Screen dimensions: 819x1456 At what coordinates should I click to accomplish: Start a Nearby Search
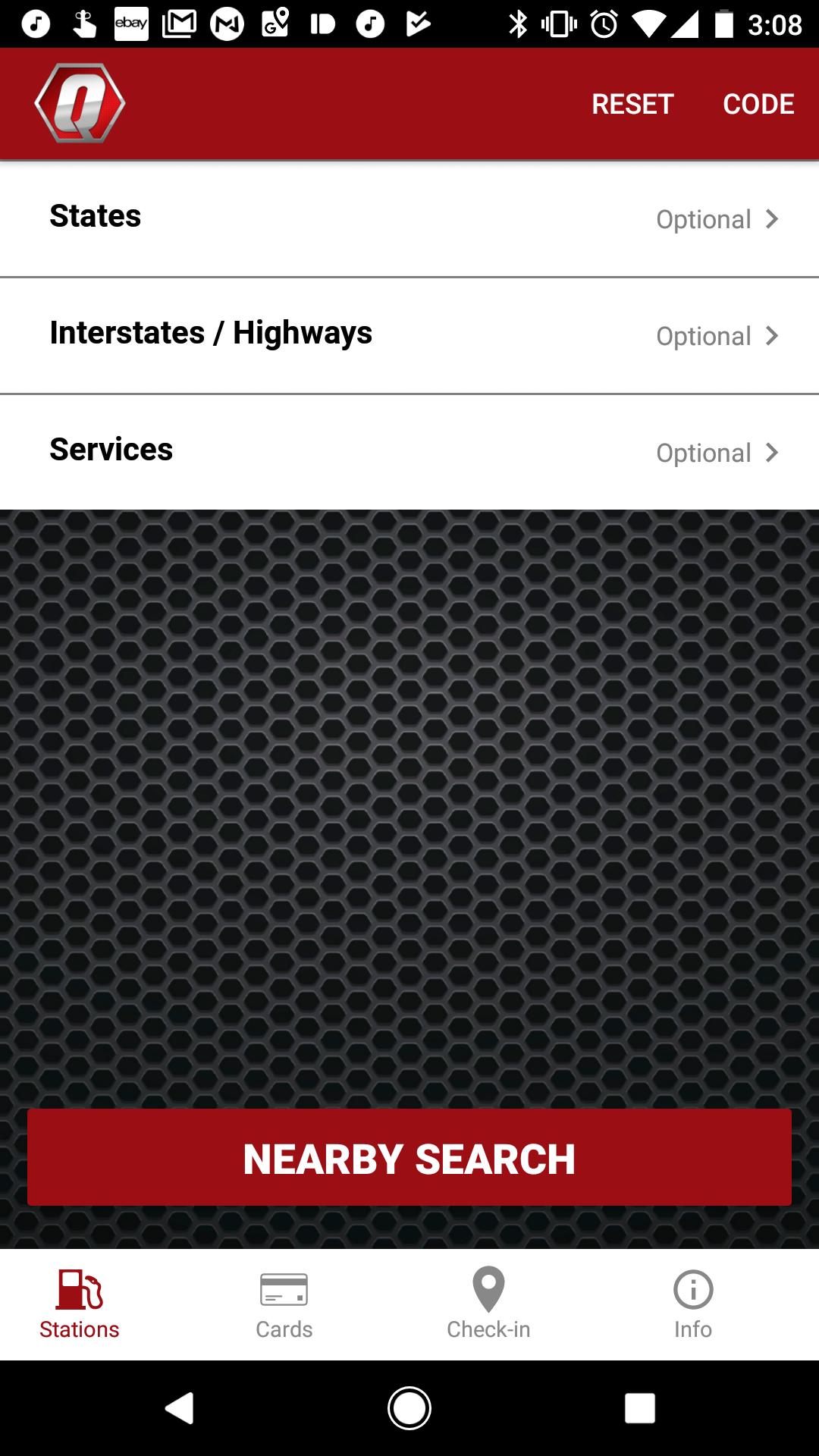(x=409, y=1158)
